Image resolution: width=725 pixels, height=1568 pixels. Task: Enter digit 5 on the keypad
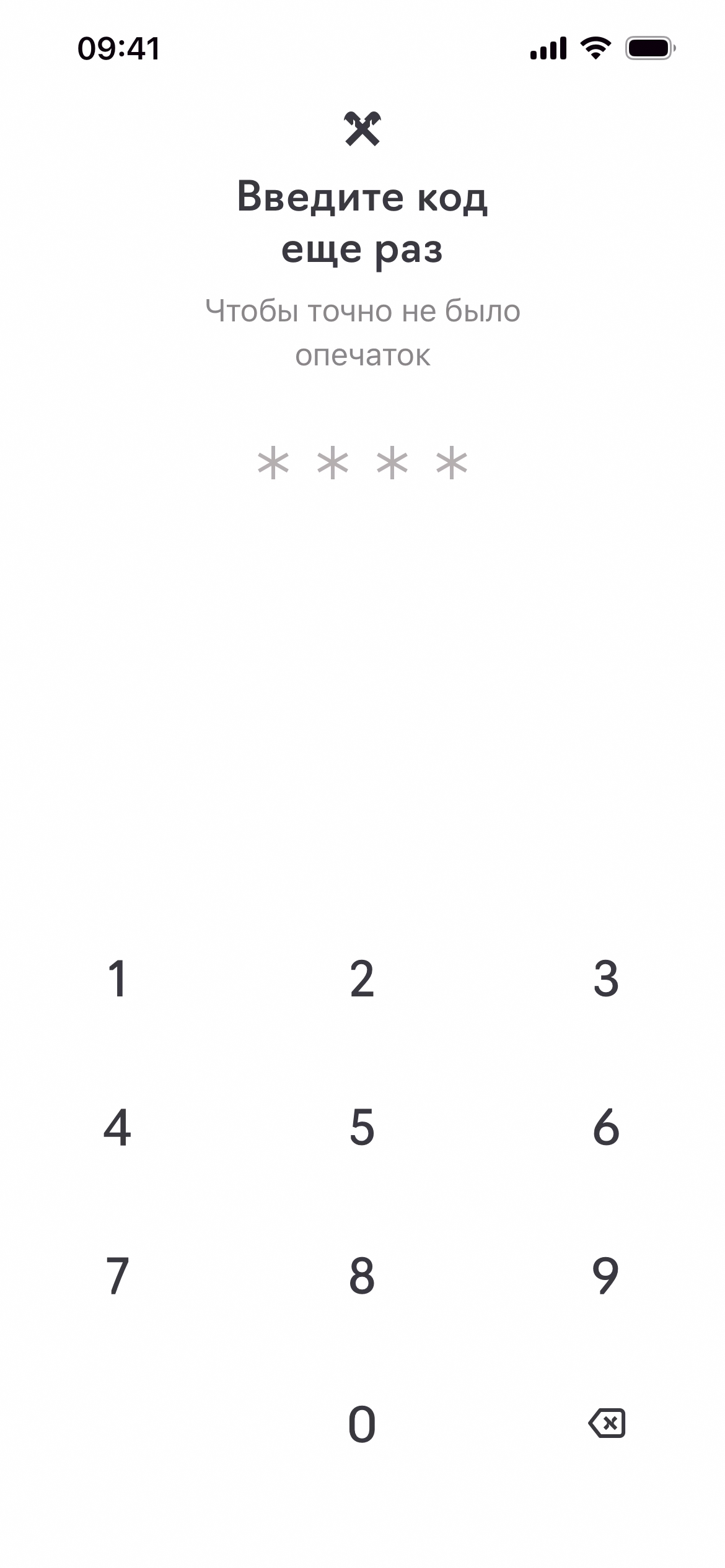[362, 1127]
